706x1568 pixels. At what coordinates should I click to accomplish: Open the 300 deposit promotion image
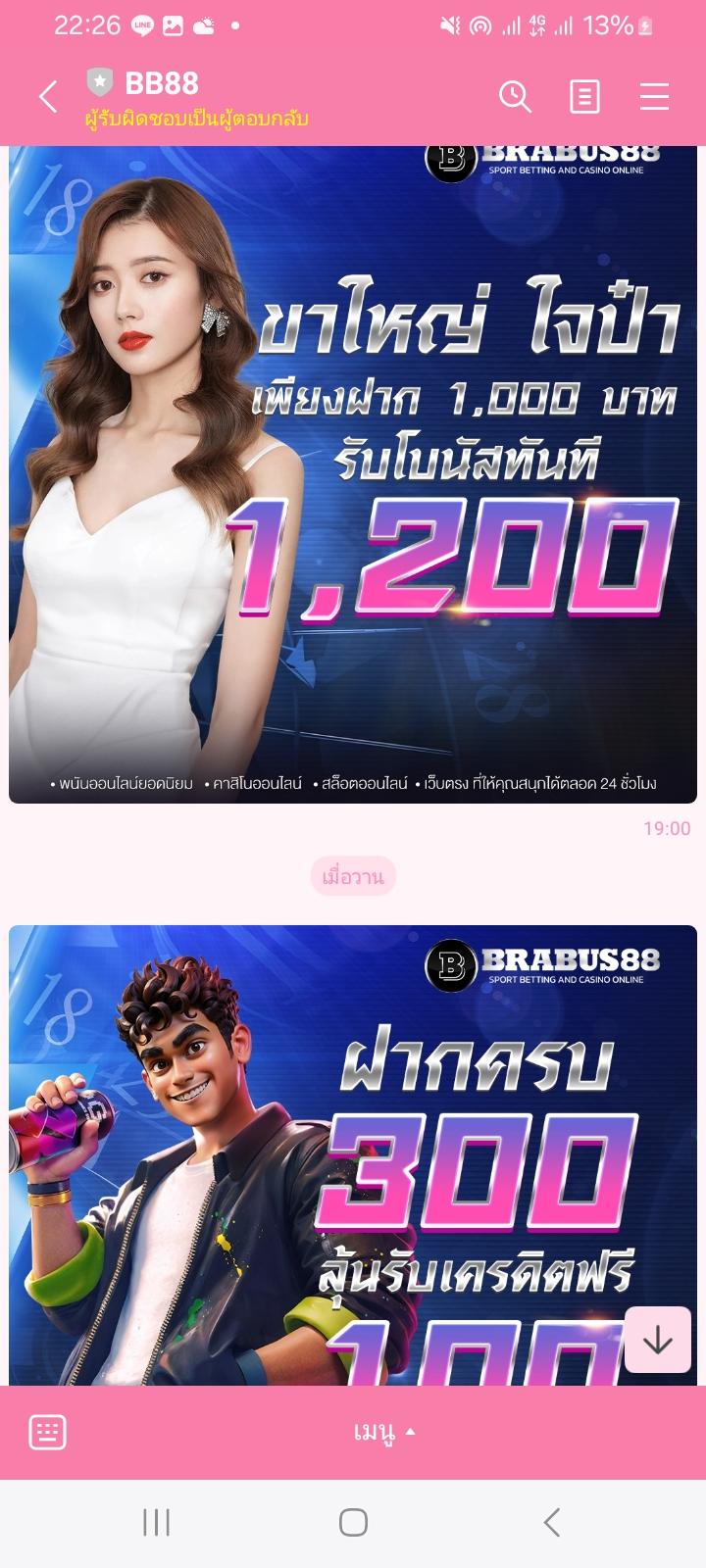pos(353,1155)
